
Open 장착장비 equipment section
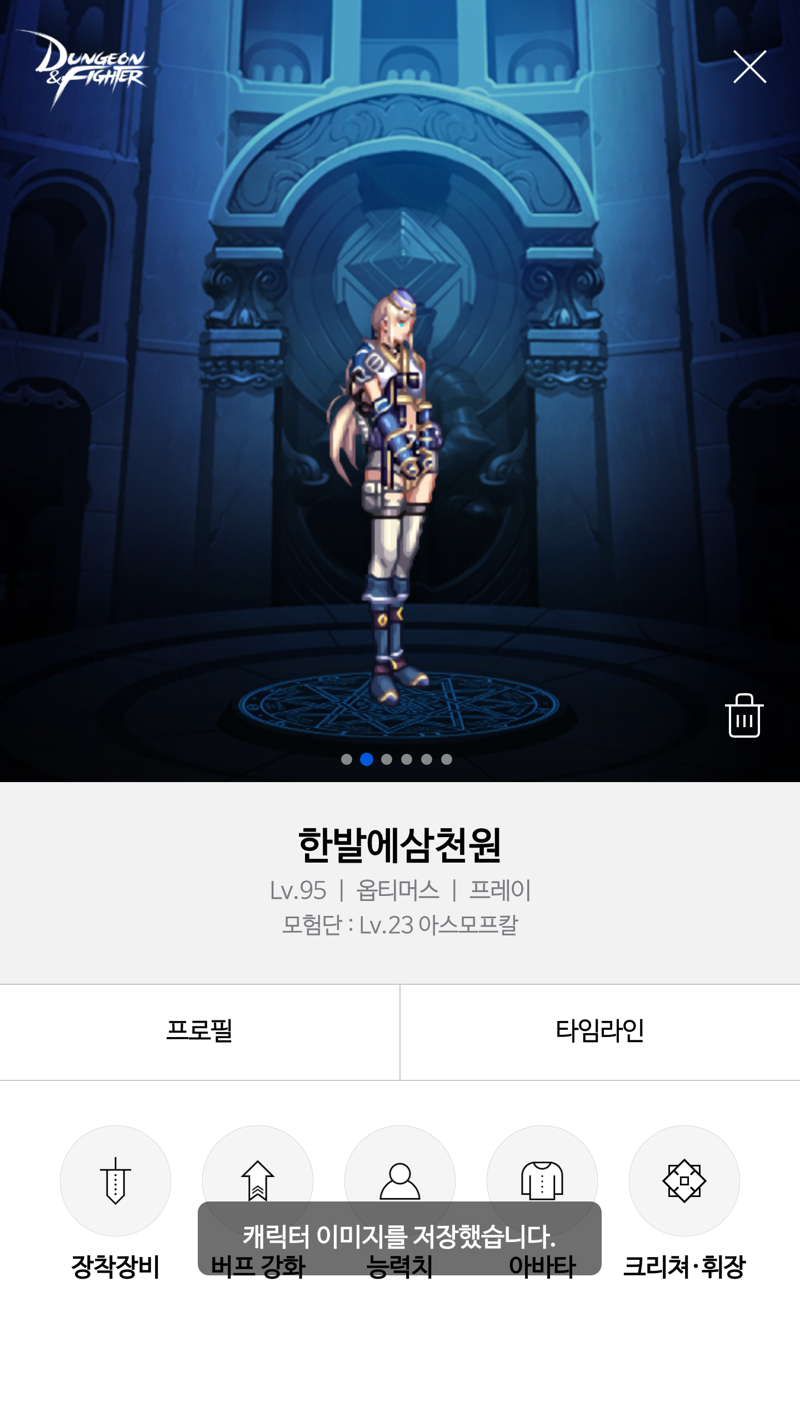115,1181
